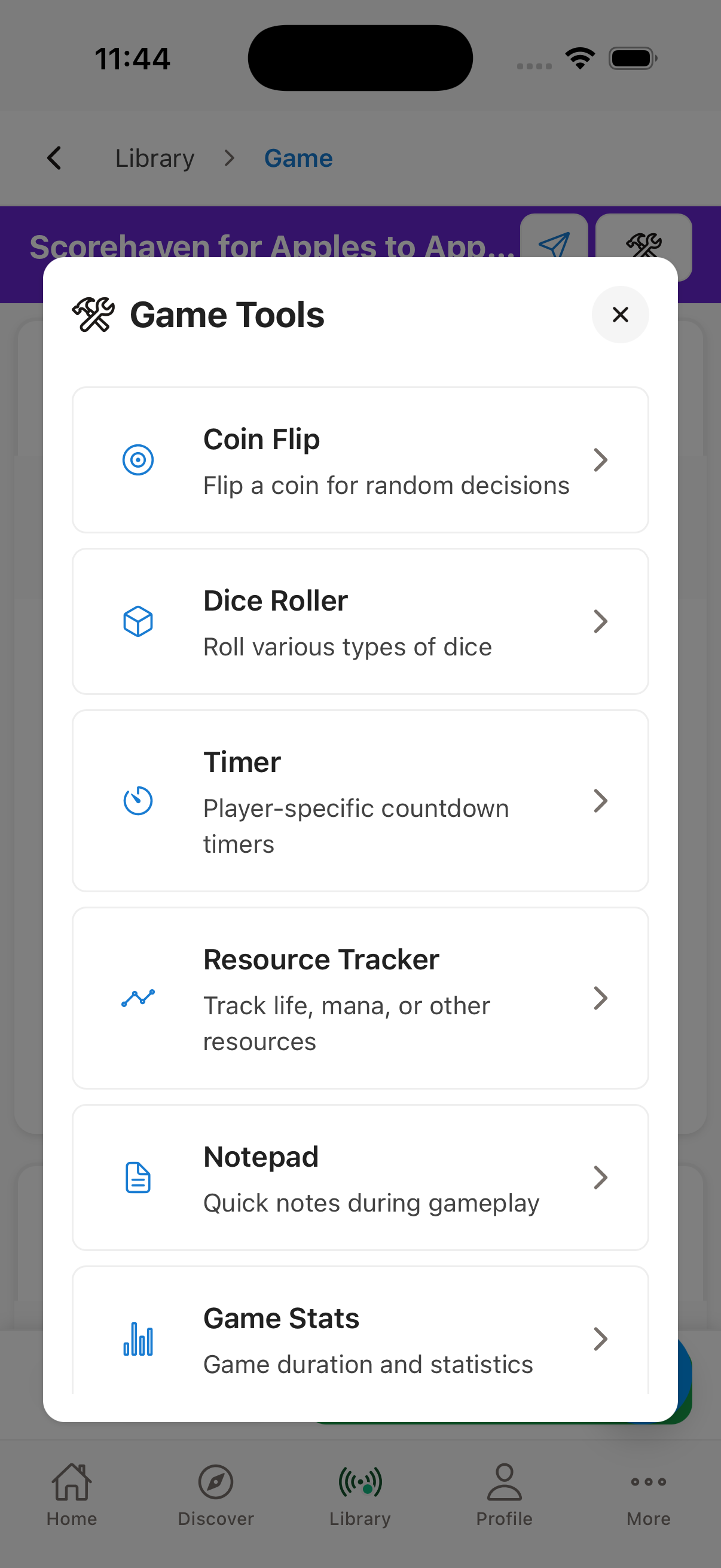Image resolution: width=721 pixels, height=1568 pixels.
Task: Open the Library breadcrumb link
Action: coord(154,158)
